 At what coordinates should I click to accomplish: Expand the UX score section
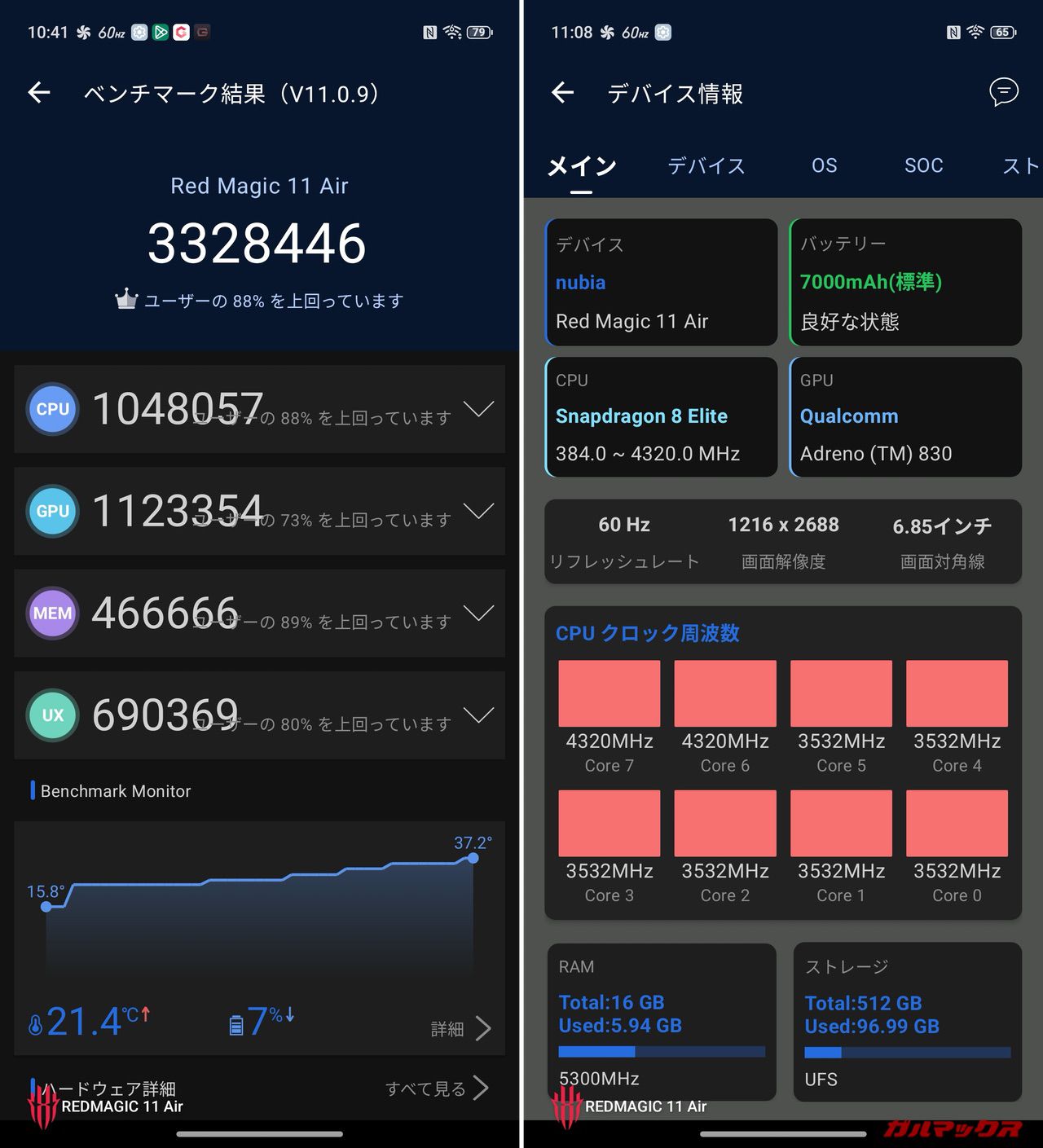478,715
